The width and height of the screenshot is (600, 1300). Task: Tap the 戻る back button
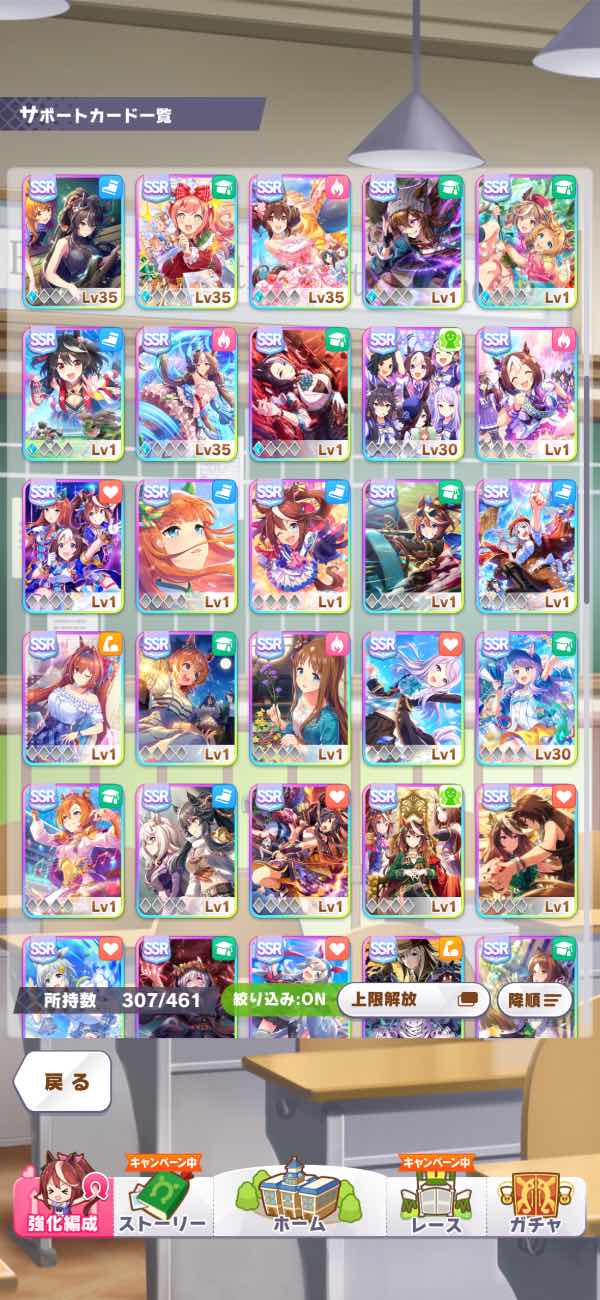(66, 1081)
